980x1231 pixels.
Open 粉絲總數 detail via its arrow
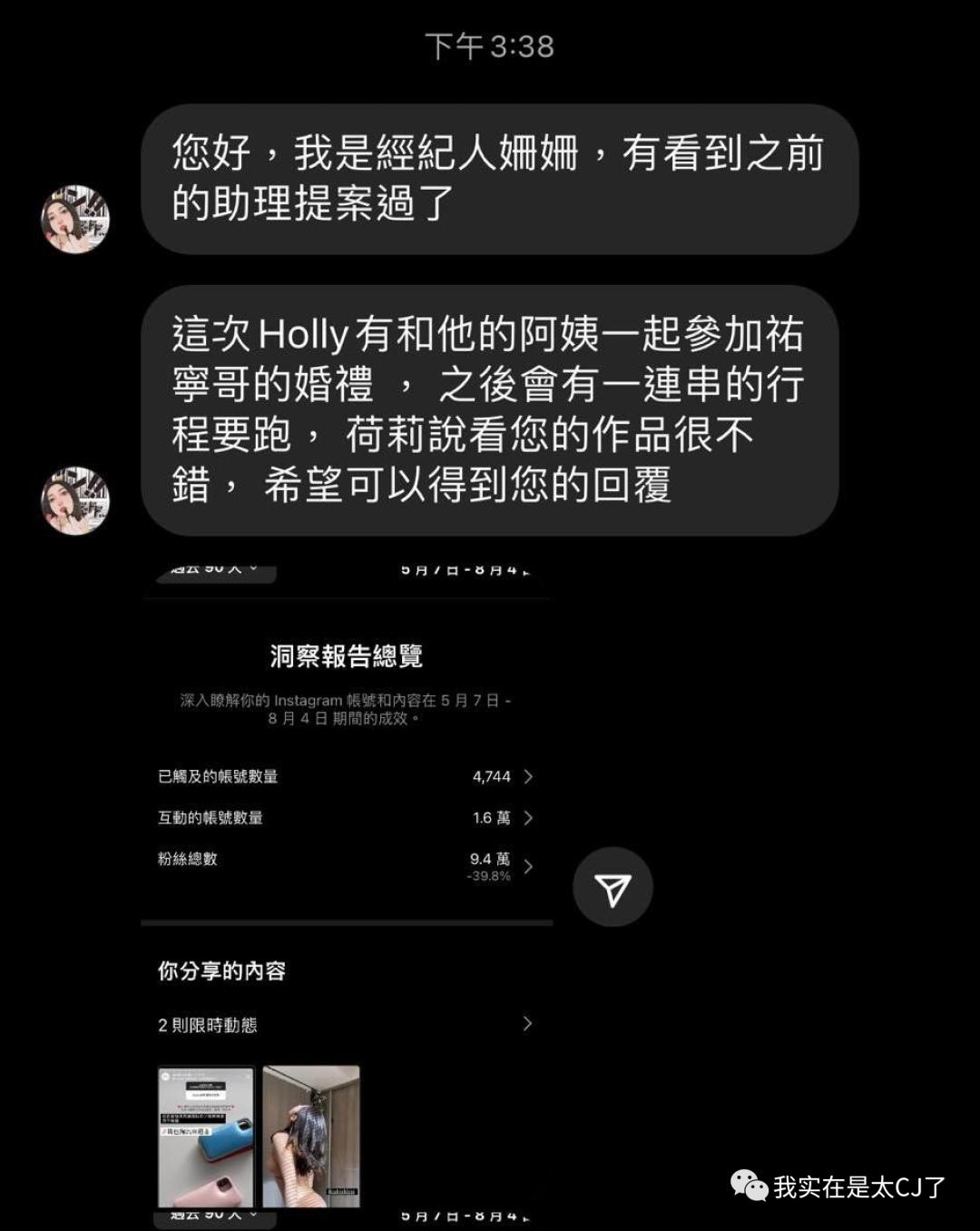coord(529,865)
